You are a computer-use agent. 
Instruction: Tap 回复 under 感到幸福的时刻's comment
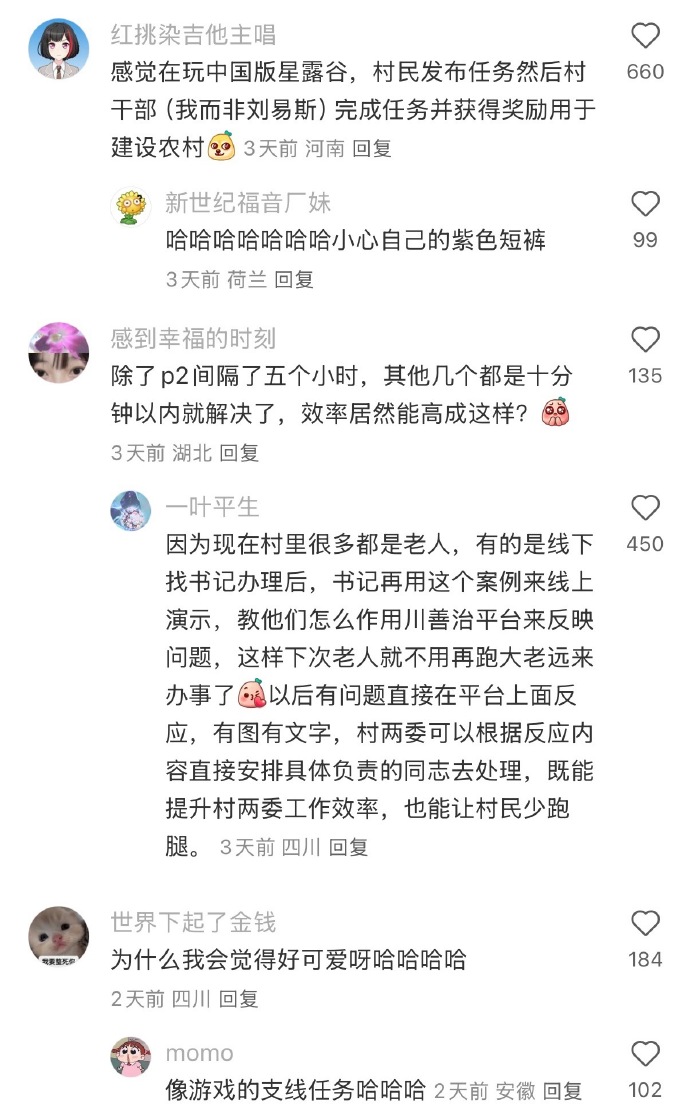pyautogui.click(x=240, y=453)
